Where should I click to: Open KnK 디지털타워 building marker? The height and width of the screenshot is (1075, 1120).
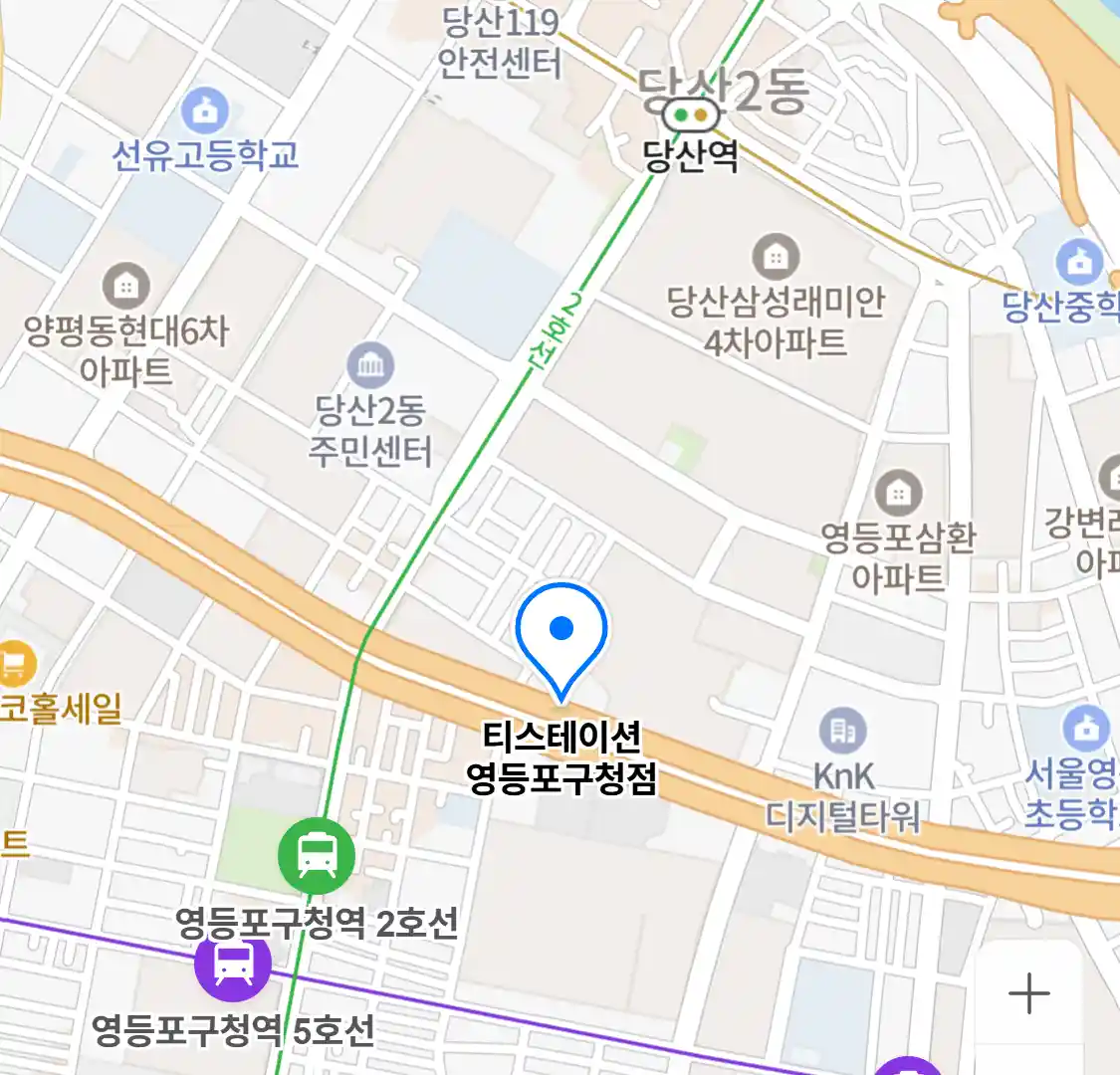[842, 733]
